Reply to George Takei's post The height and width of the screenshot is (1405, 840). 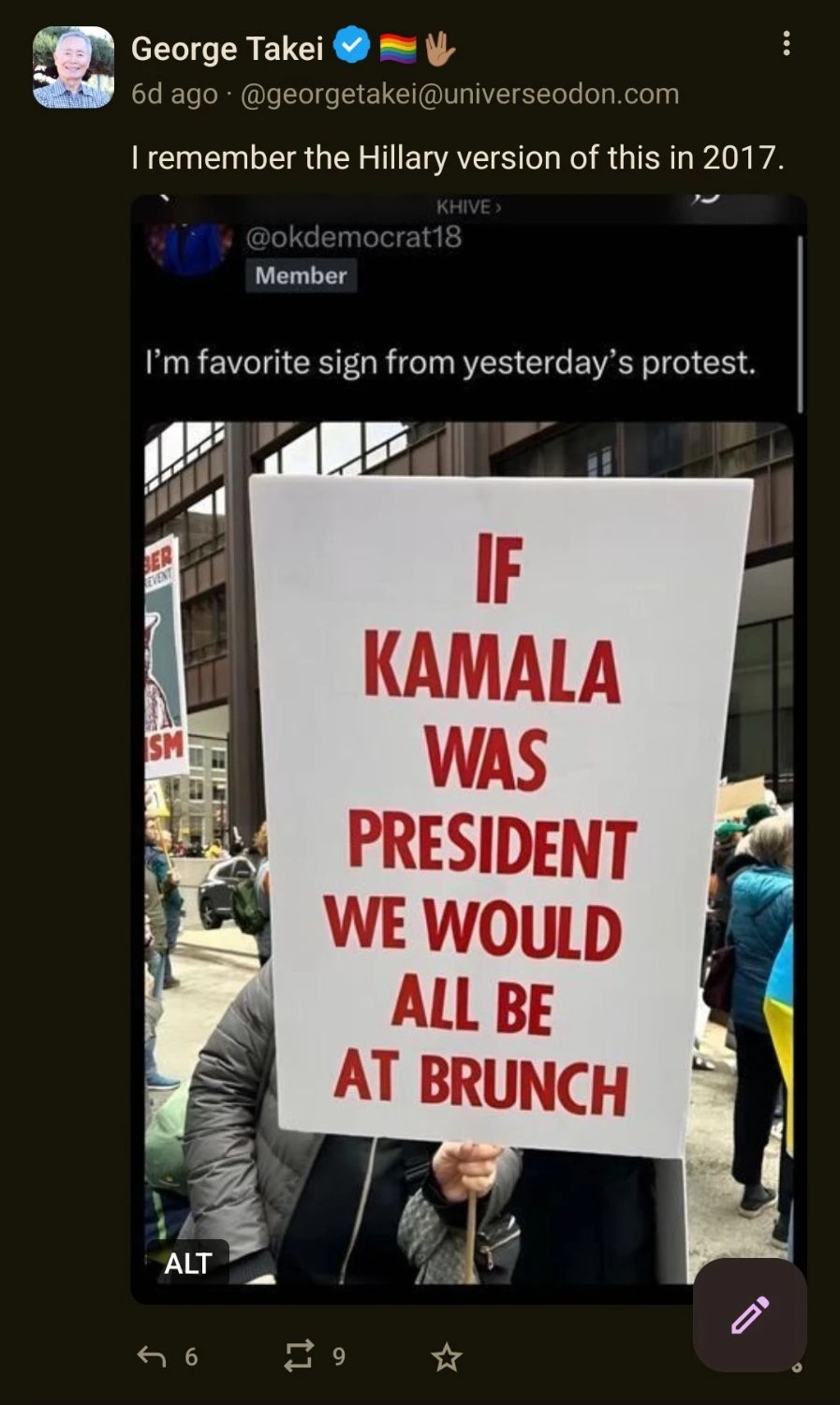pos(152,1356)
